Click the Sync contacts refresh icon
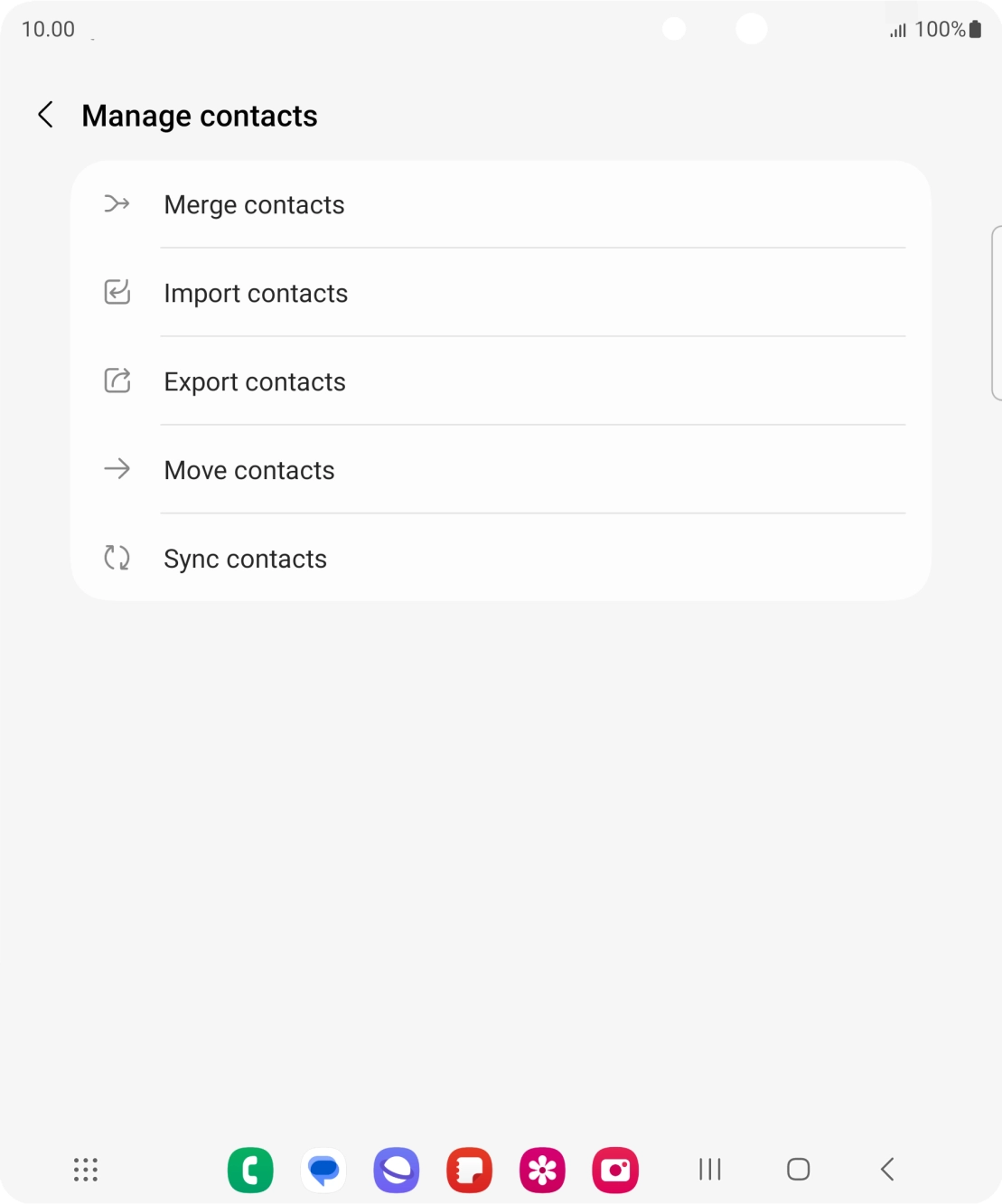This screenshot has height=1204, width=1002. point(116,558)
